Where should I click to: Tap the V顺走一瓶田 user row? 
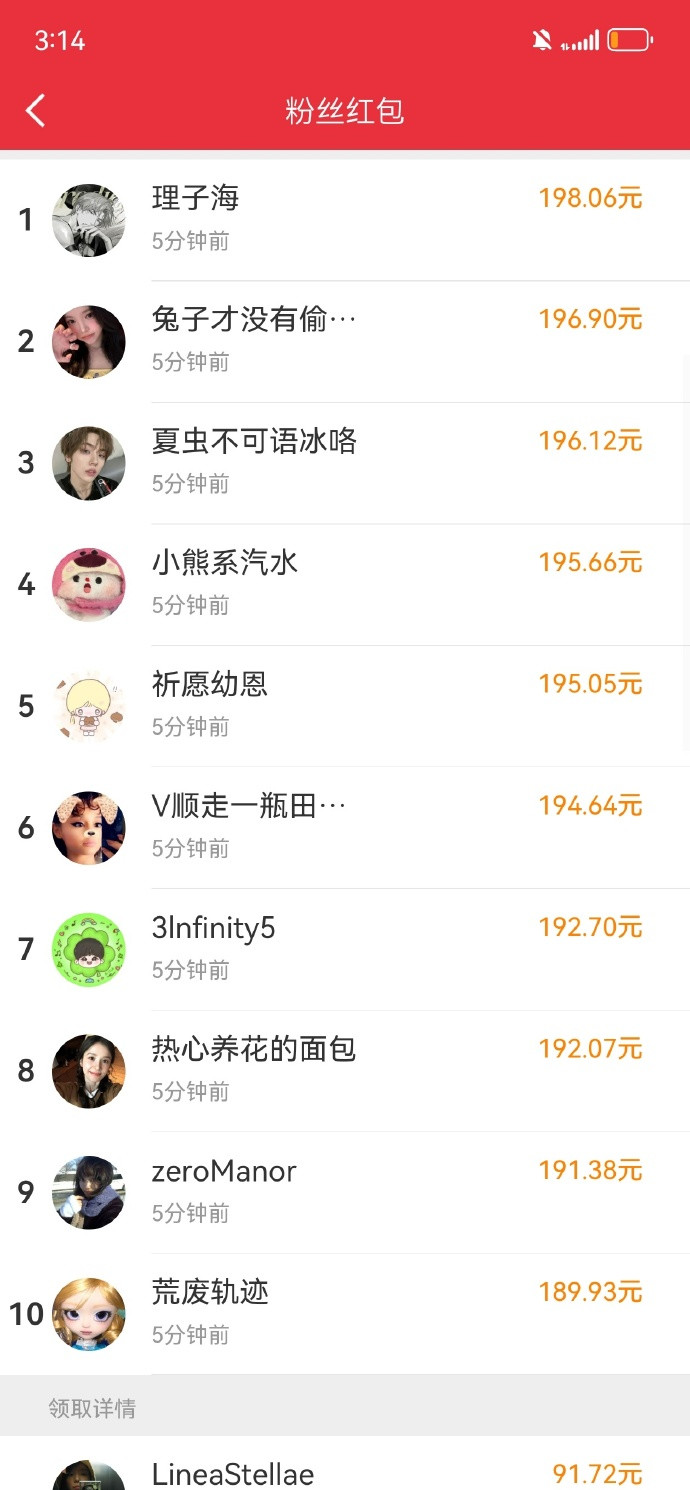(249, 807)
